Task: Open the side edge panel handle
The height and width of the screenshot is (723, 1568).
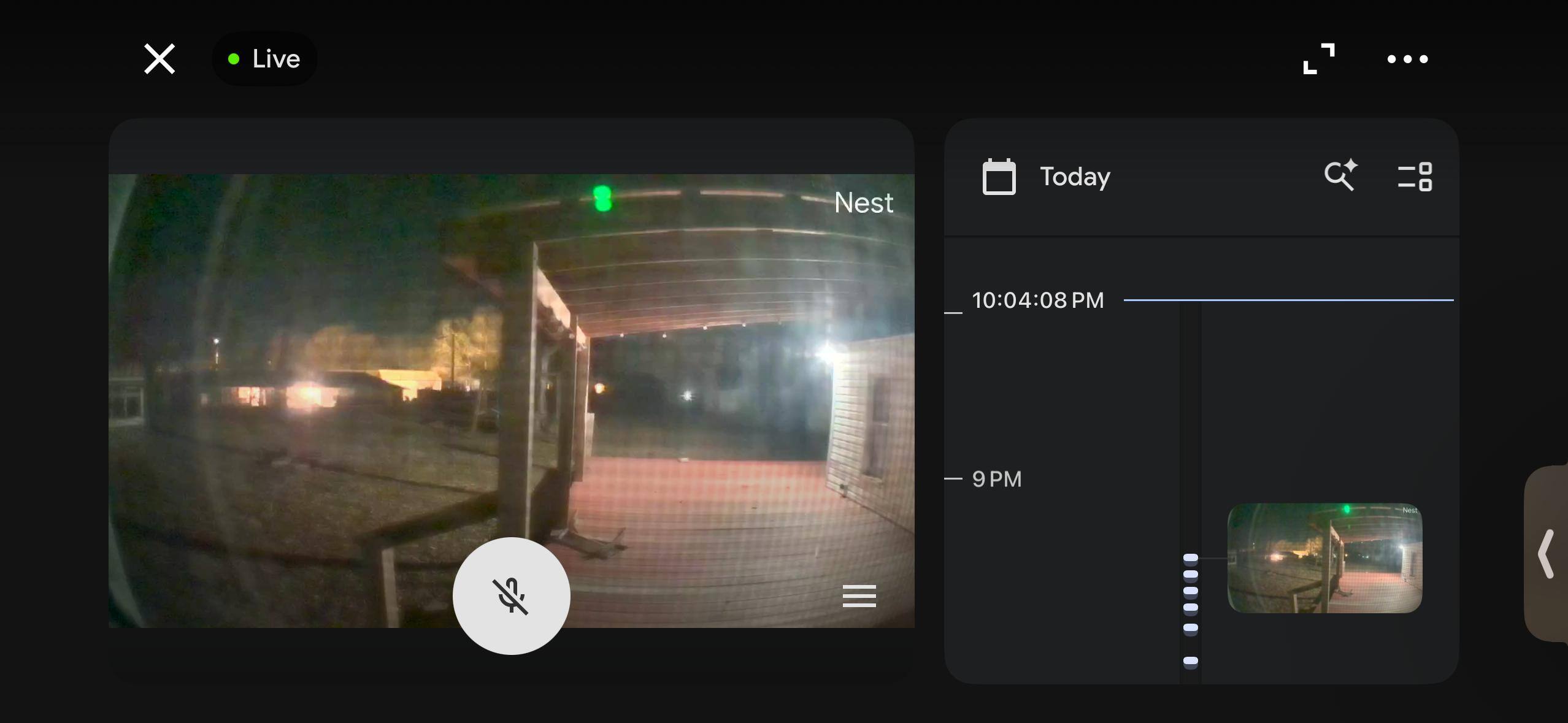Action: tap(1547, 553)
